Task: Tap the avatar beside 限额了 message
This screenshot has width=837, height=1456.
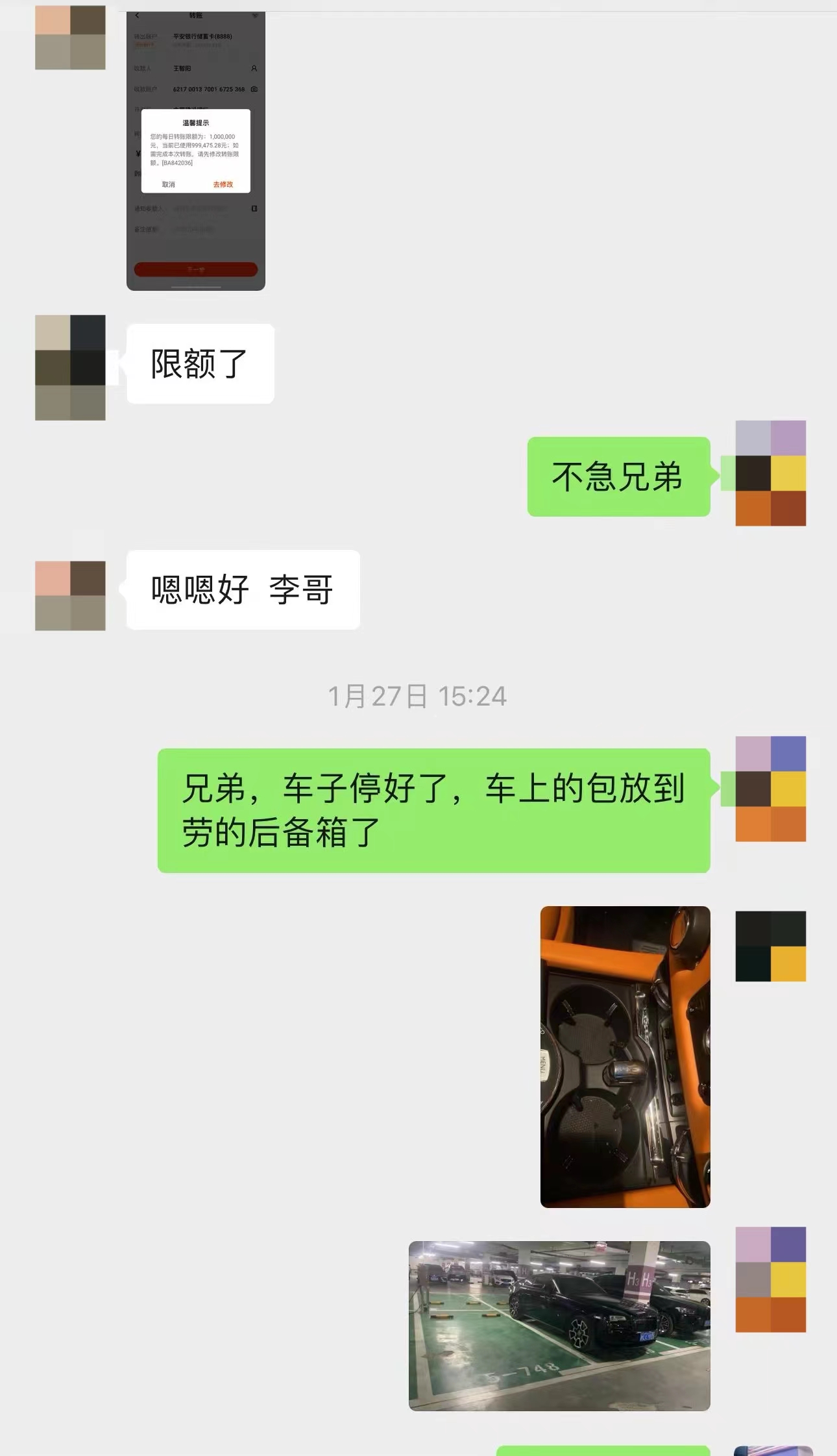Action: pos(70,367)
